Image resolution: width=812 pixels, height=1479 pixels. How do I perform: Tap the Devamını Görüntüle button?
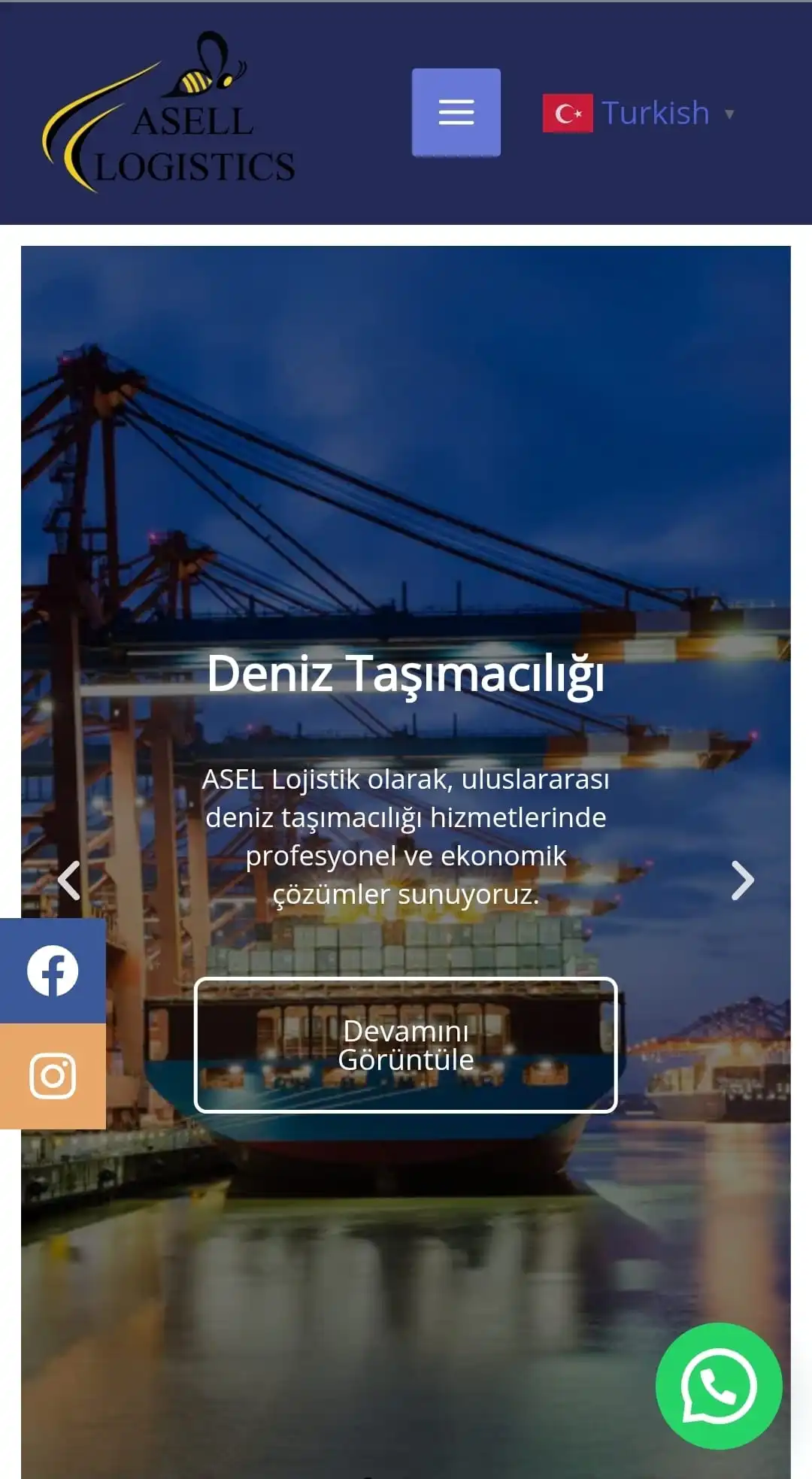405,1044
